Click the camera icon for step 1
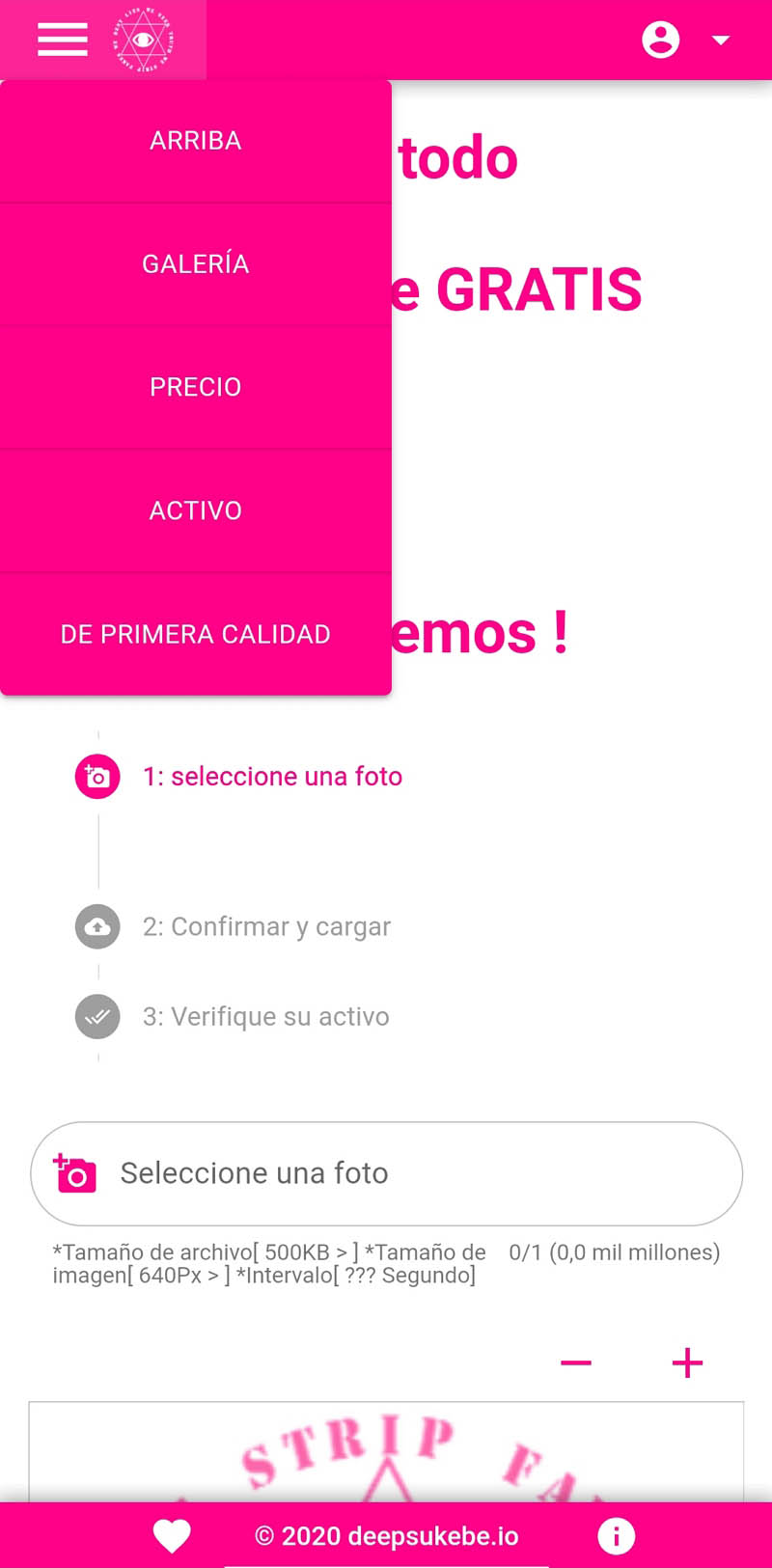This screenshot has width=772, height=1568. [96, 775]
